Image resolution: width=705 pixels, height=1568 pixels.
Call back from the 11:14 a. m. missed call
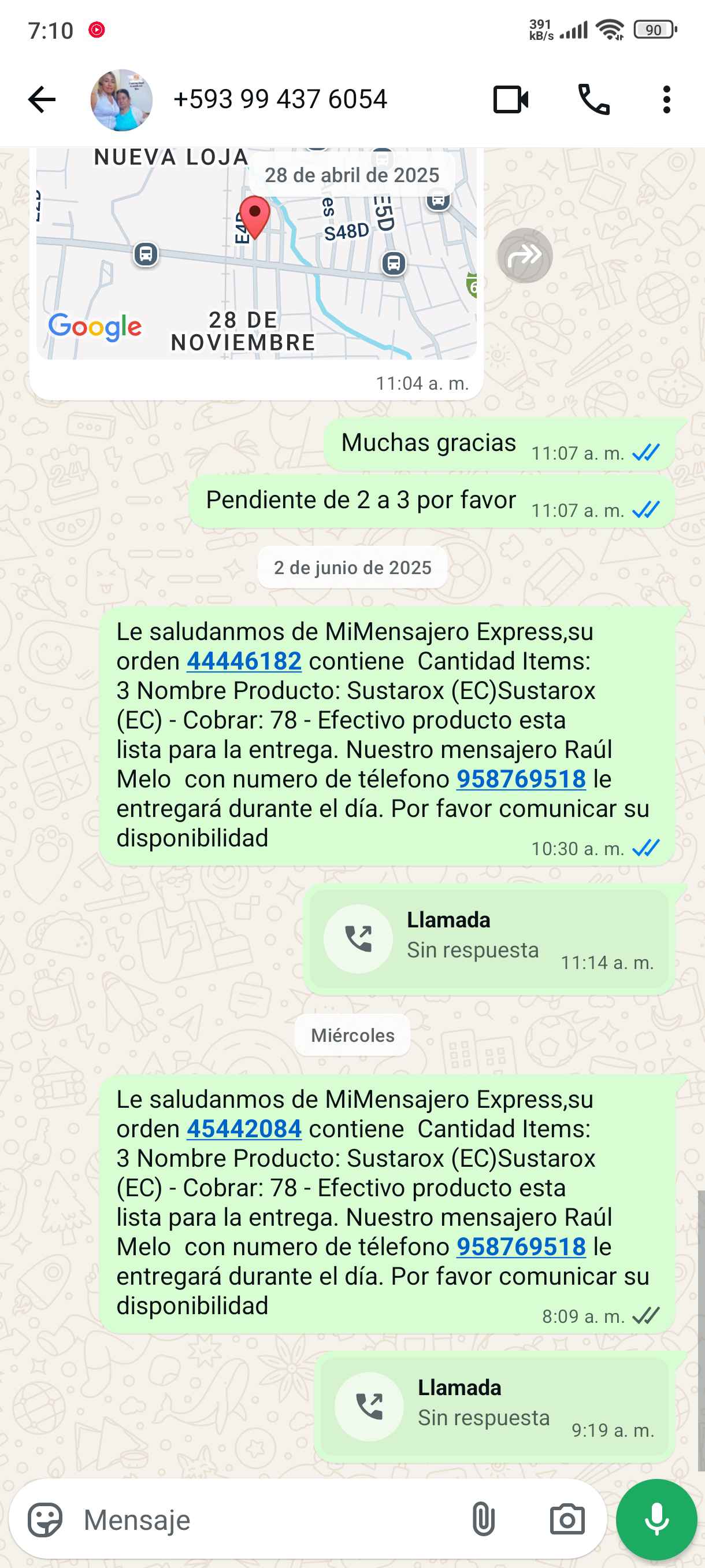point(358,938)
